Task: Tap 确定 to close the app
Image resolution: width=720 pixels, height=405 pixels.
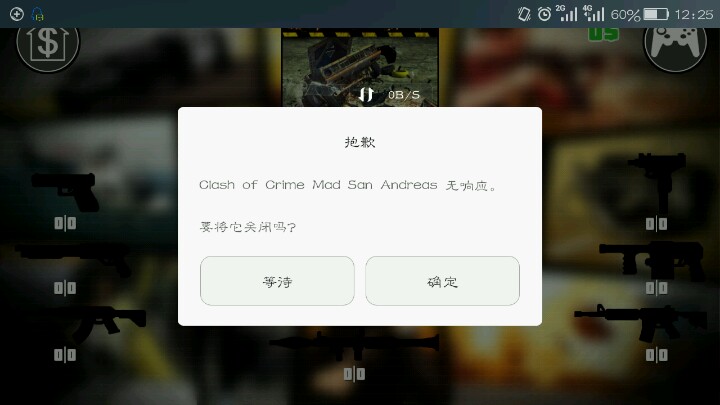Action: 442,281
